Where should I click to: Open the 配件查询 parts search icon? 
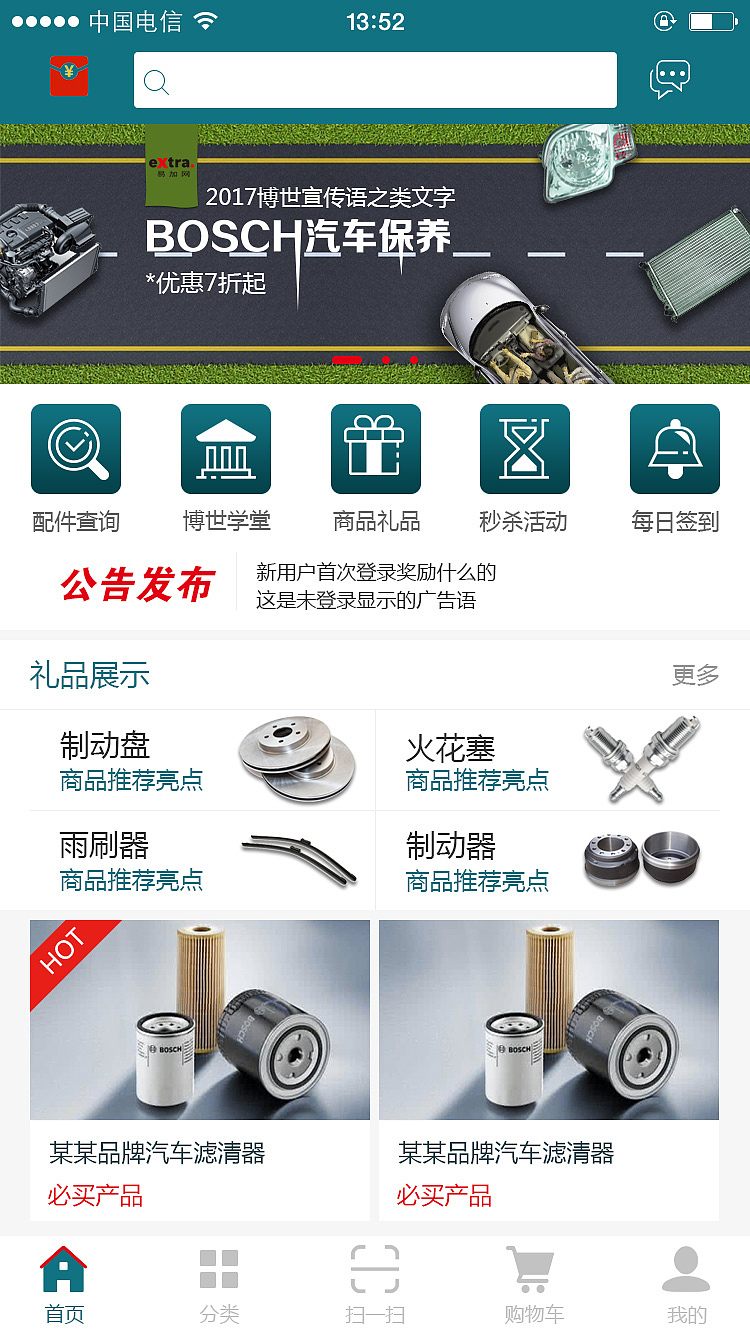pyautogui.click(x=75, y=448)
